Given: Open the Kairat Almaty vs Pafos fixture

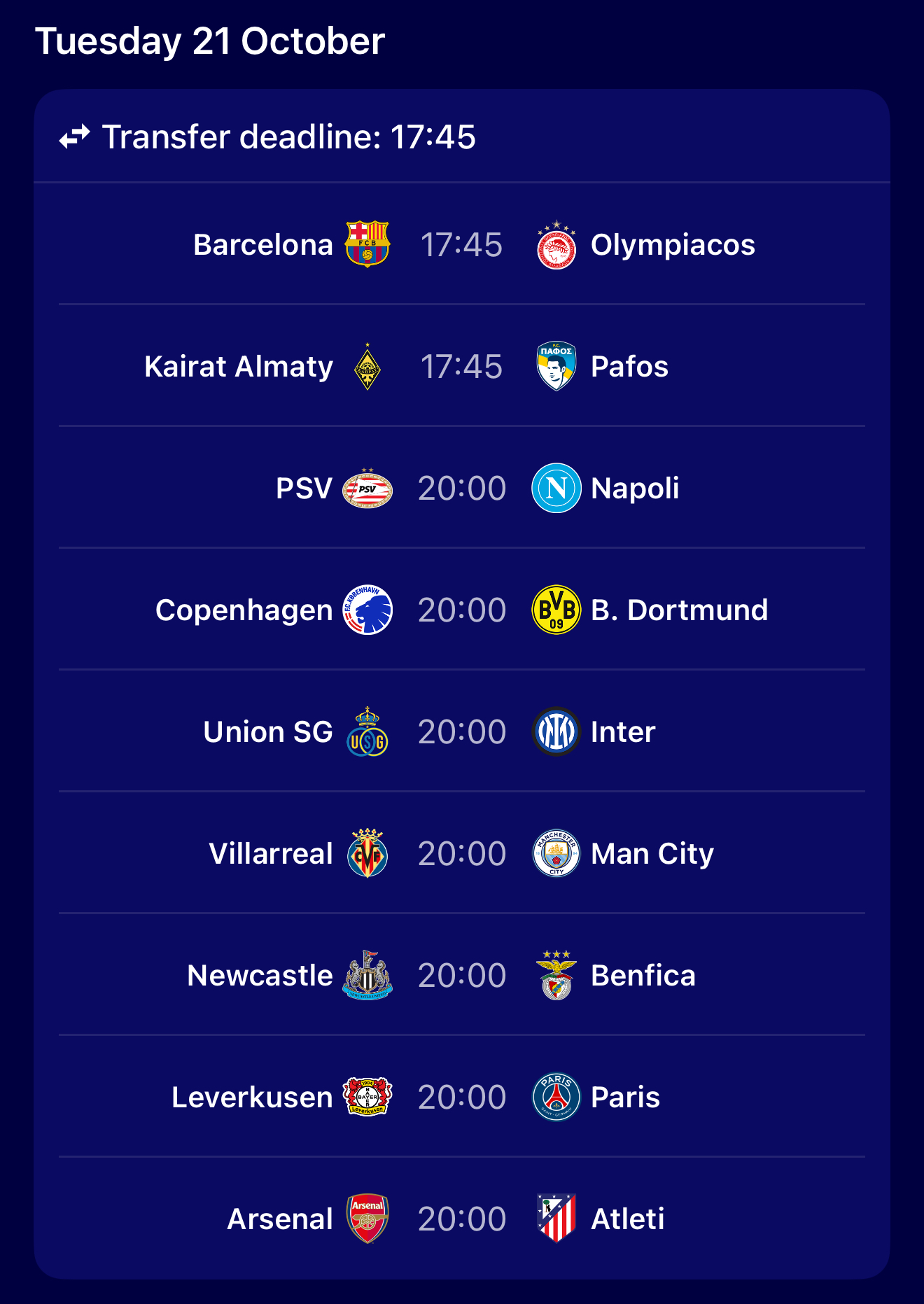Looking at the screenshot, I should point(461,367).
